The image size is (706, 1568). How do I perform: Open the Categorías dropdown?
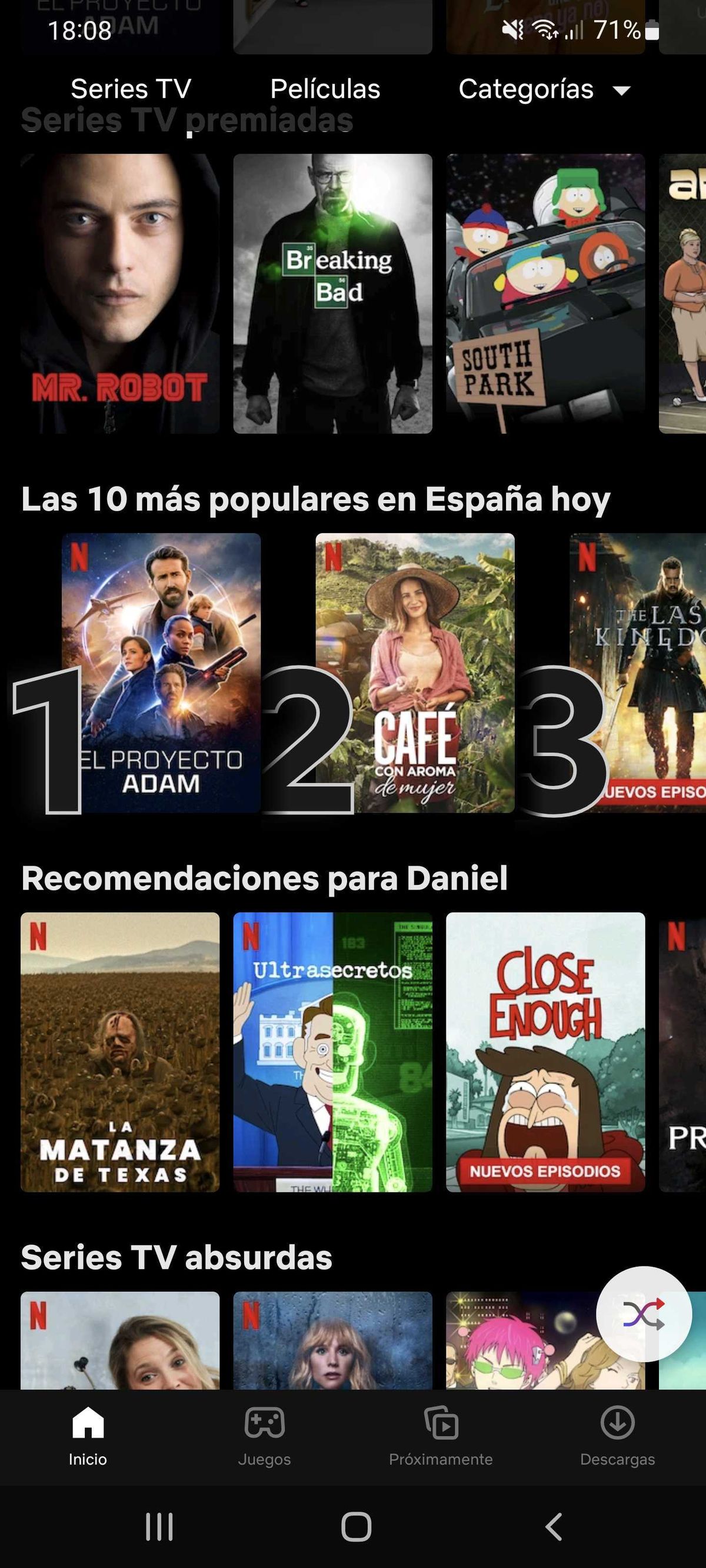point(526,89)
